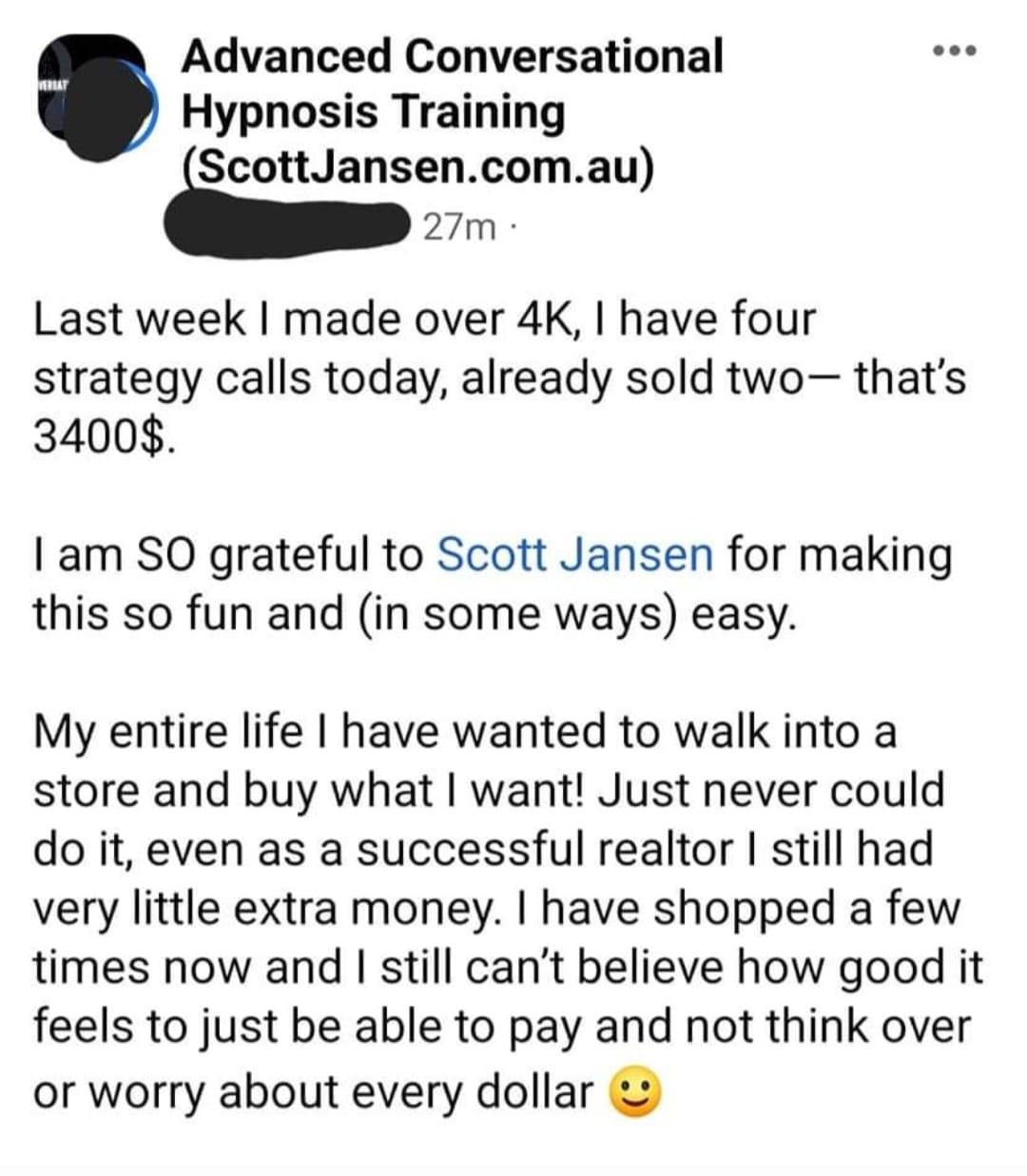View the poster's profile picture
Image resolution: width=1027 pixels, height=1176 pixels.
point(93,99)
